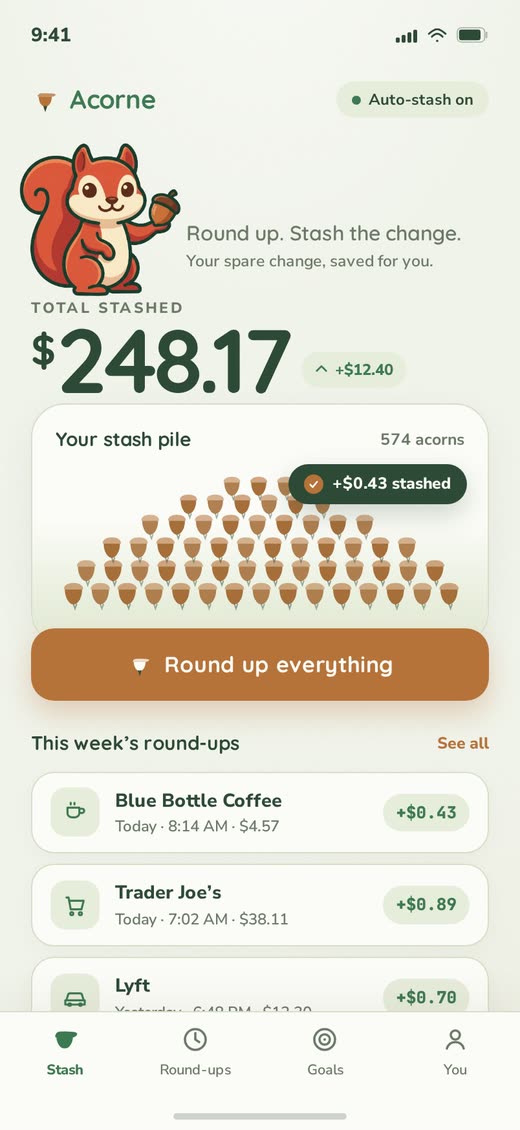Tap the +$12.40 gain chip
This screenshot has height=1130, width=520.
pos(354,370)
